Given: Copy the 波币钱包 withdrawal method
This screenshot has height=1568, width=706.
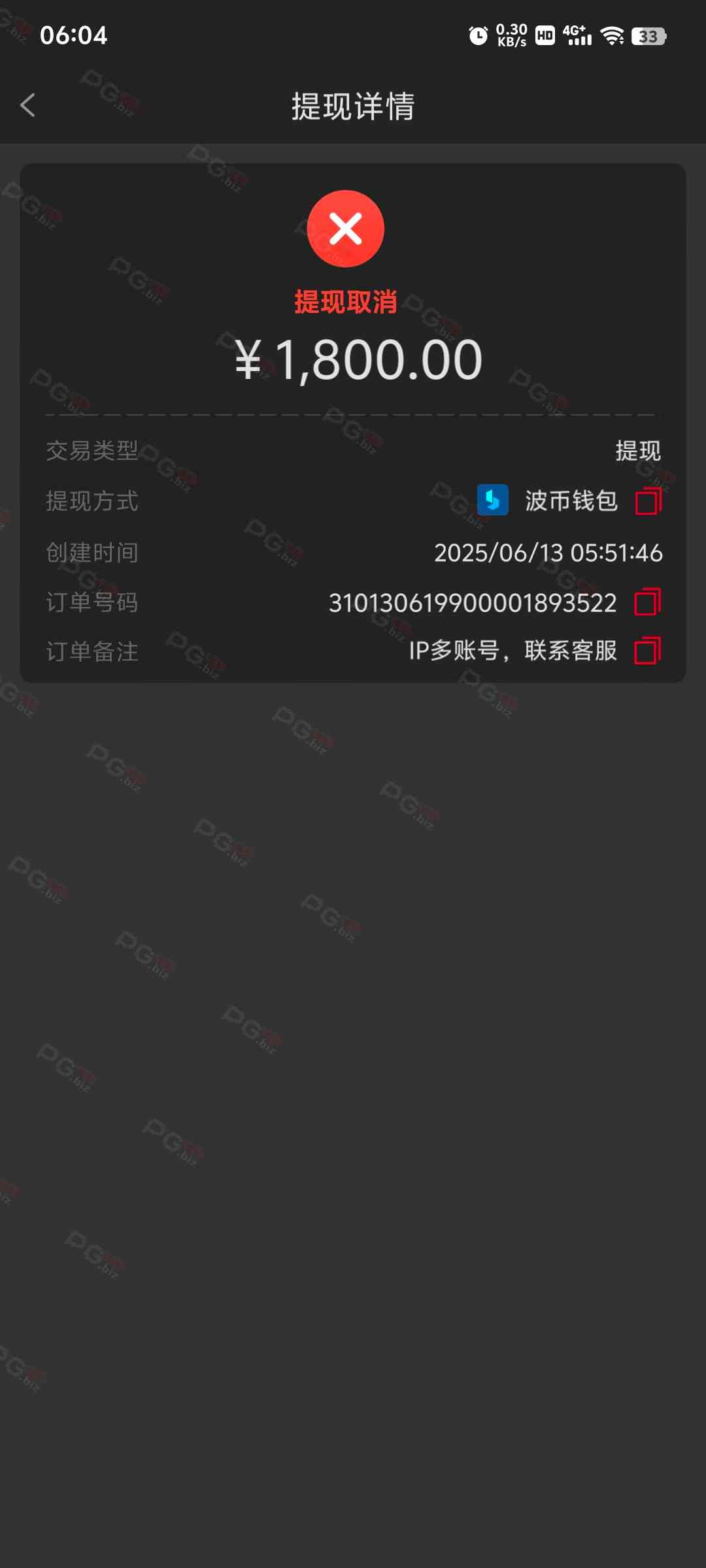Looking at the screenshot, I should pos(648,501).
